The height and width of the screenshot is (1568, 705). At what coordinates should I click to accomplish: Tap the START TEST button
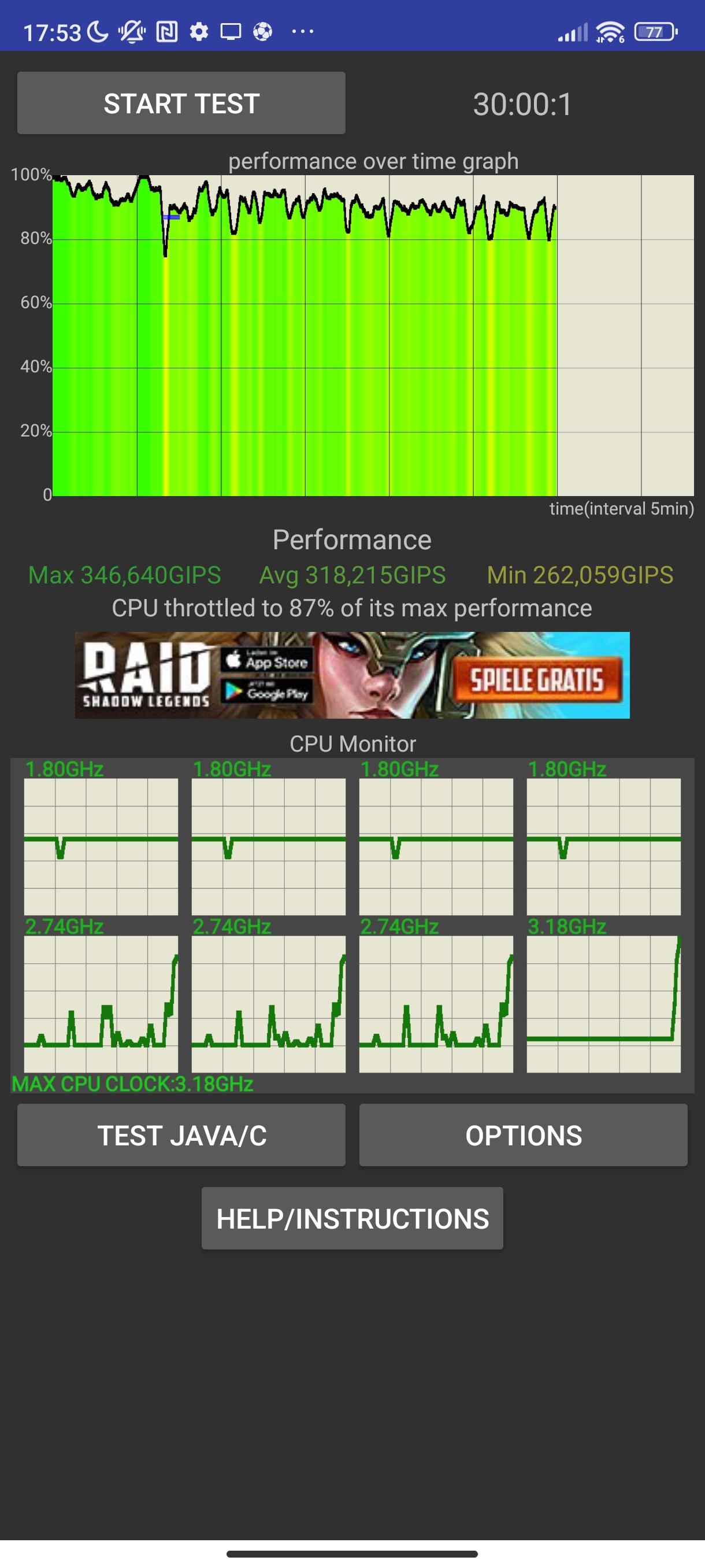pyautogui.click(x=181, y=103)
